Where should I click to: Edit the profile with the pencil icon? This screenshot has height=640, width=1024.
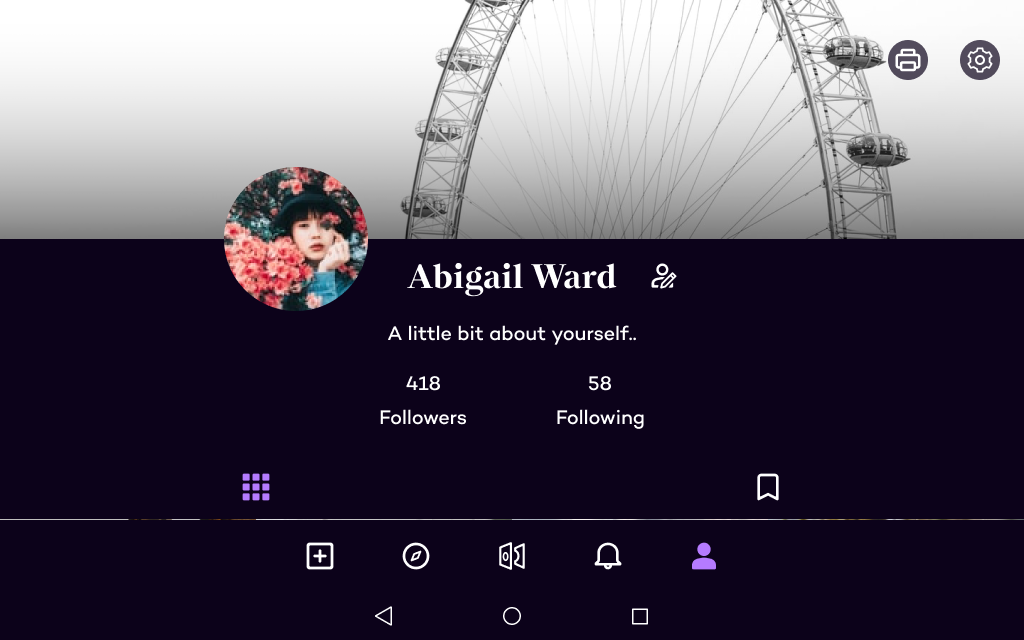(x=664, y=277)
